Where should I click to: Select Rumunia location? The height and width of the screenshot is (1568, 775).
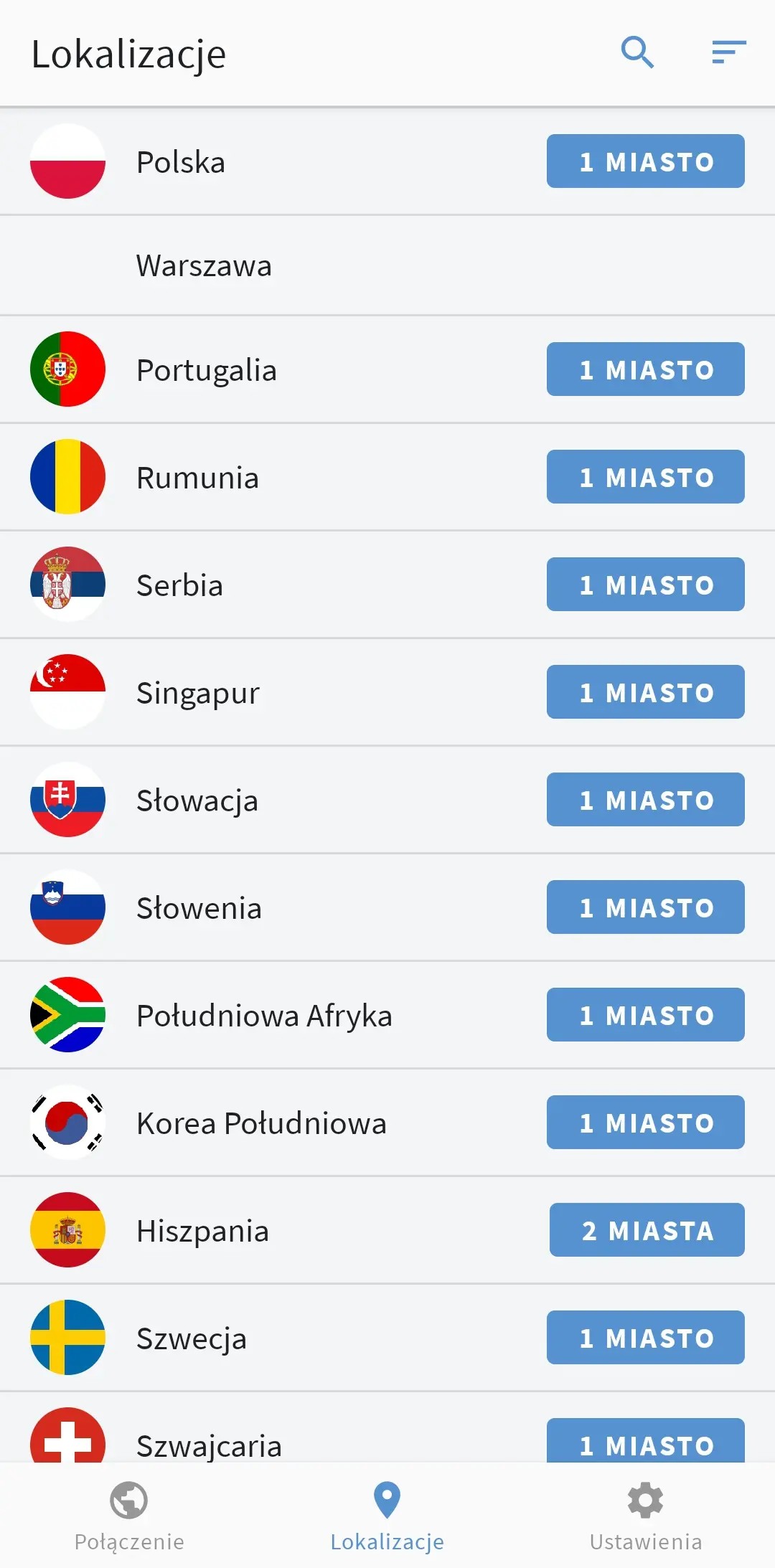[x=198, y=478]
